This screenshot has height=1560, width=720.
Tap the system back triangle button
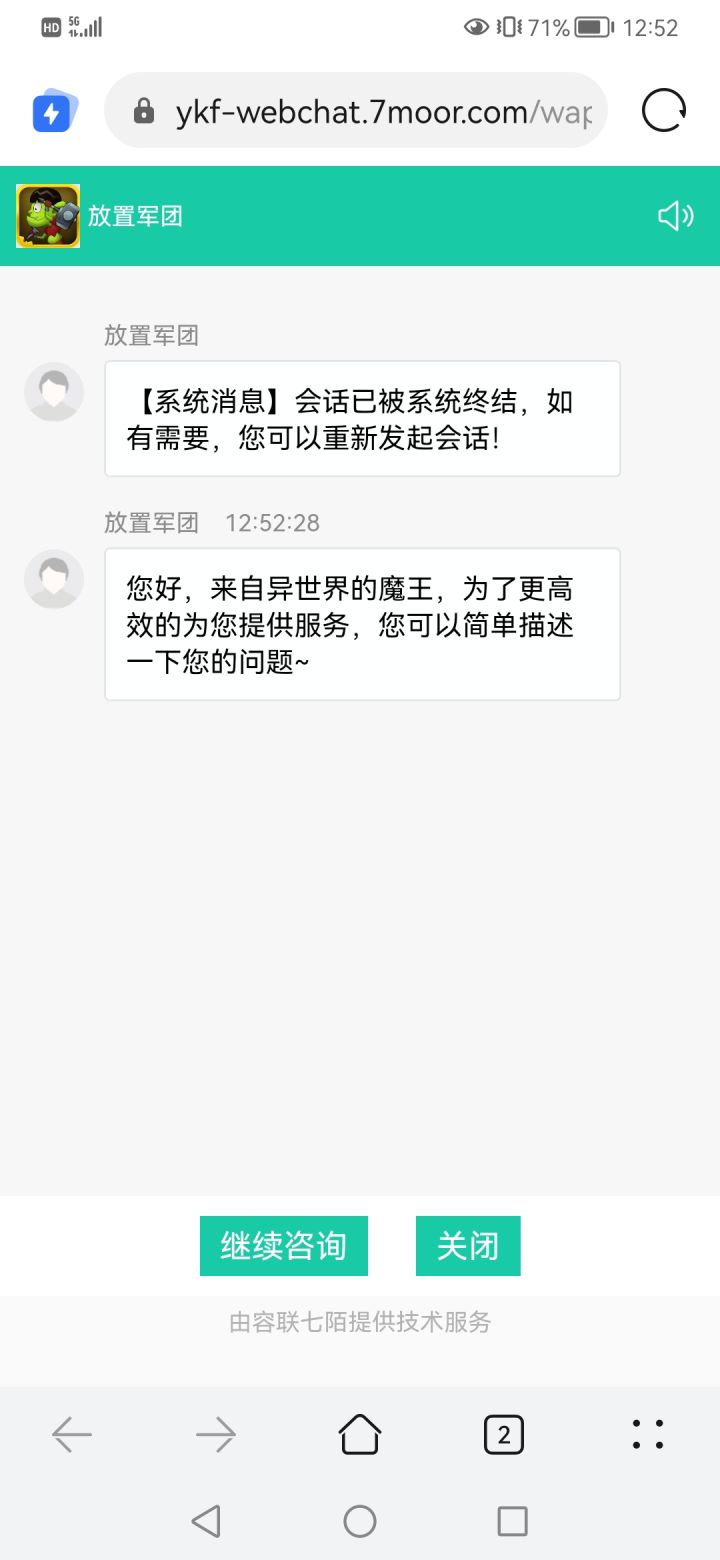(x=206, y=1521)
